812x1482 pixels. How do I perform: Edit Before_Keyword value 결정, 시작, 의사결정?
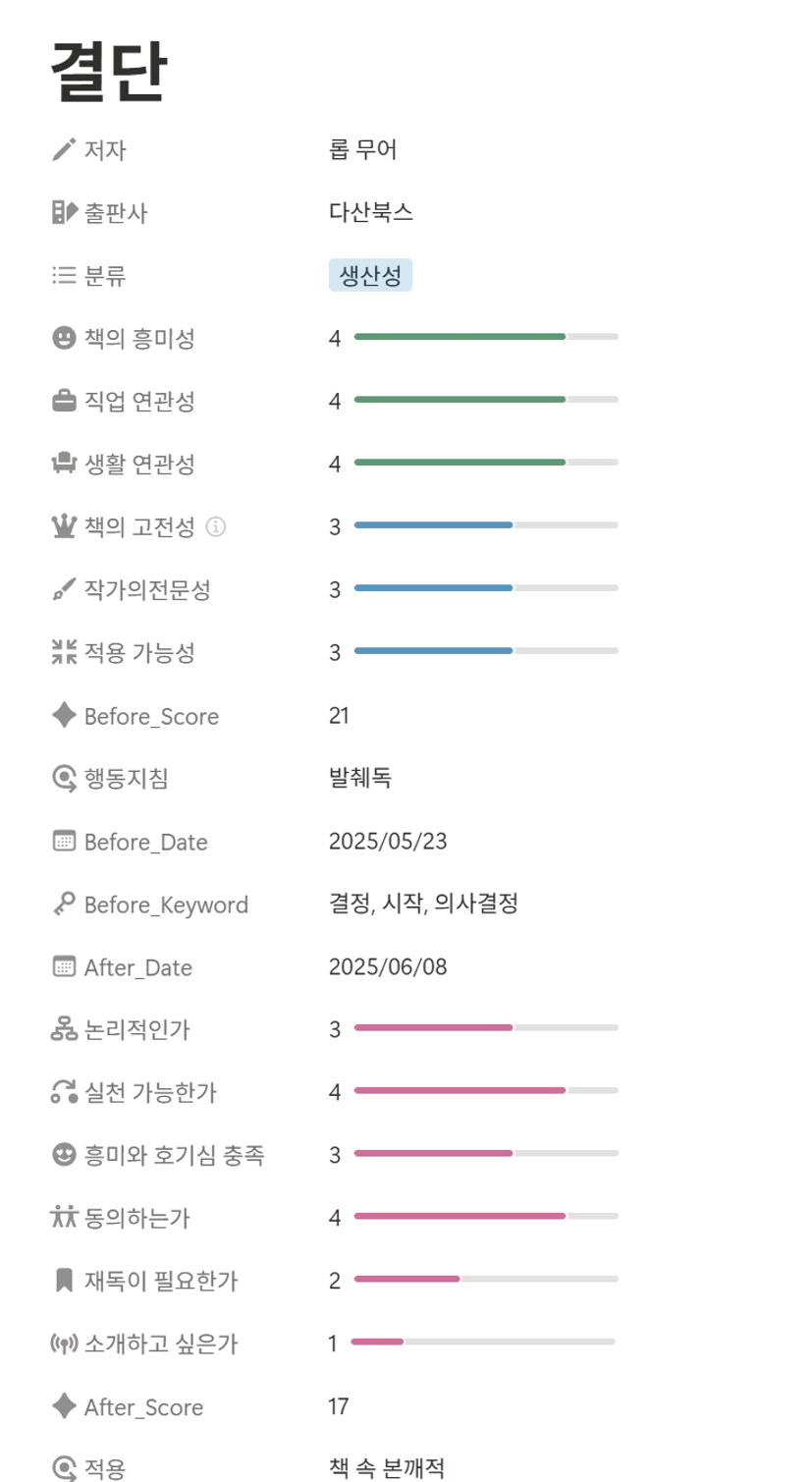click(x=423, y=905)
